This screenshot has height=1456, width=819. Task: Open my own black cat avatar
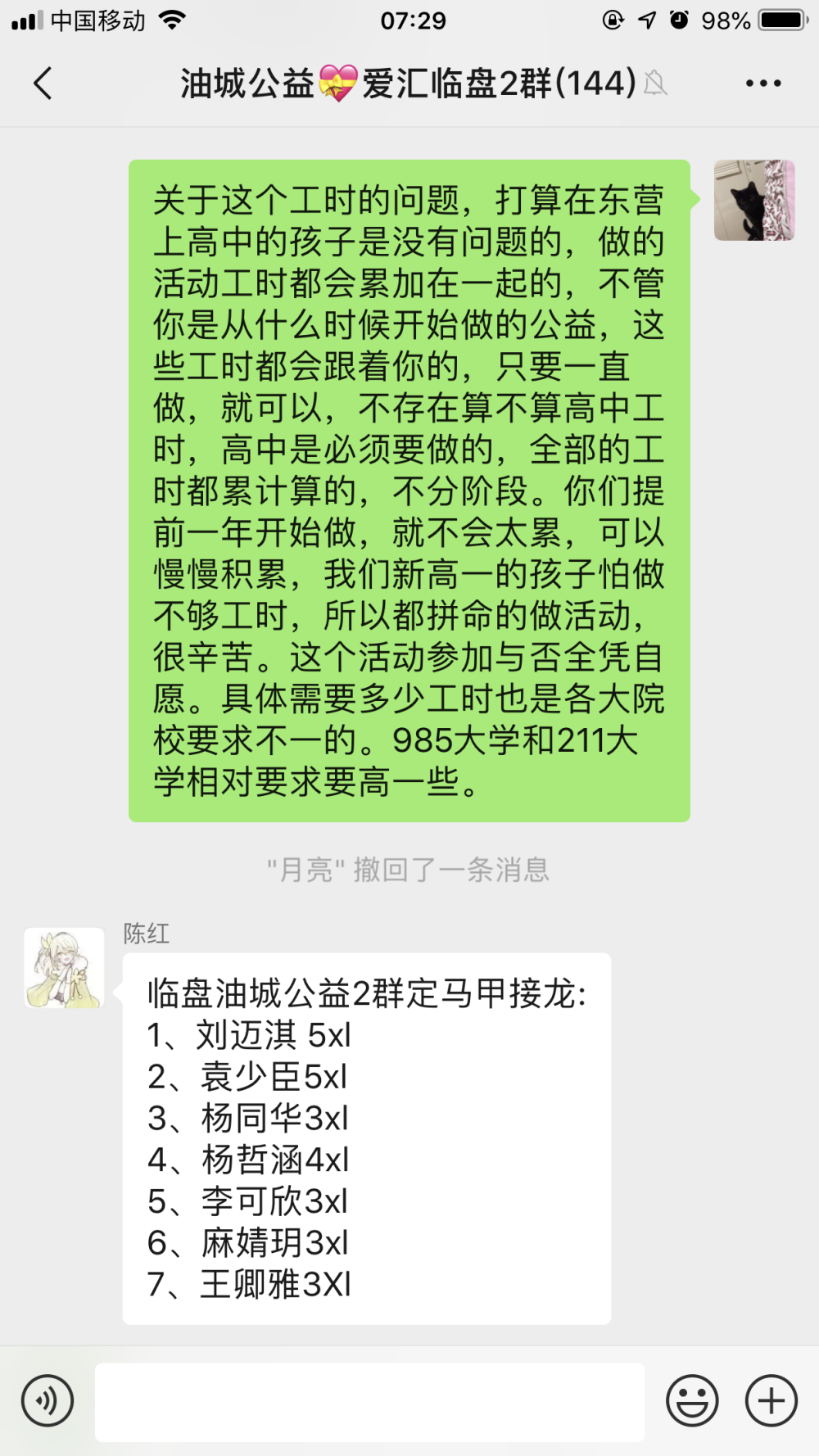754,201
